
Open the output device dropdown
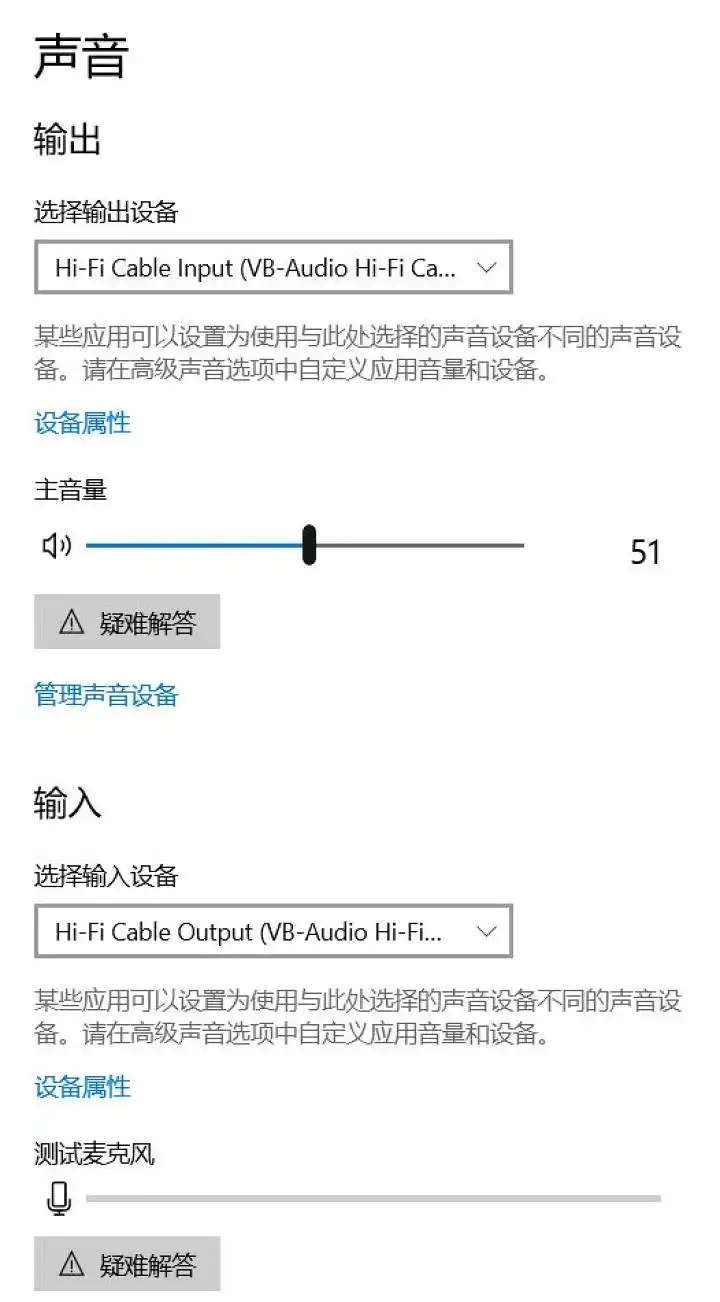tap(273, 267)
